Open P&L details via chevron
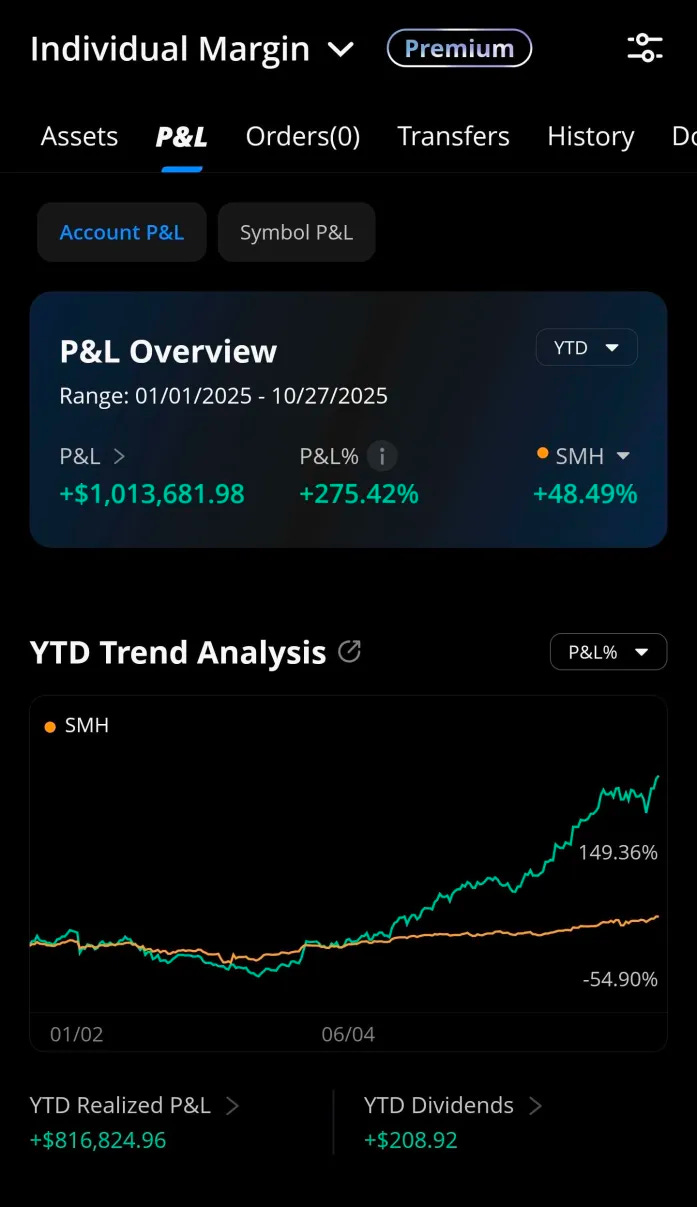 (x=119, y=456)
